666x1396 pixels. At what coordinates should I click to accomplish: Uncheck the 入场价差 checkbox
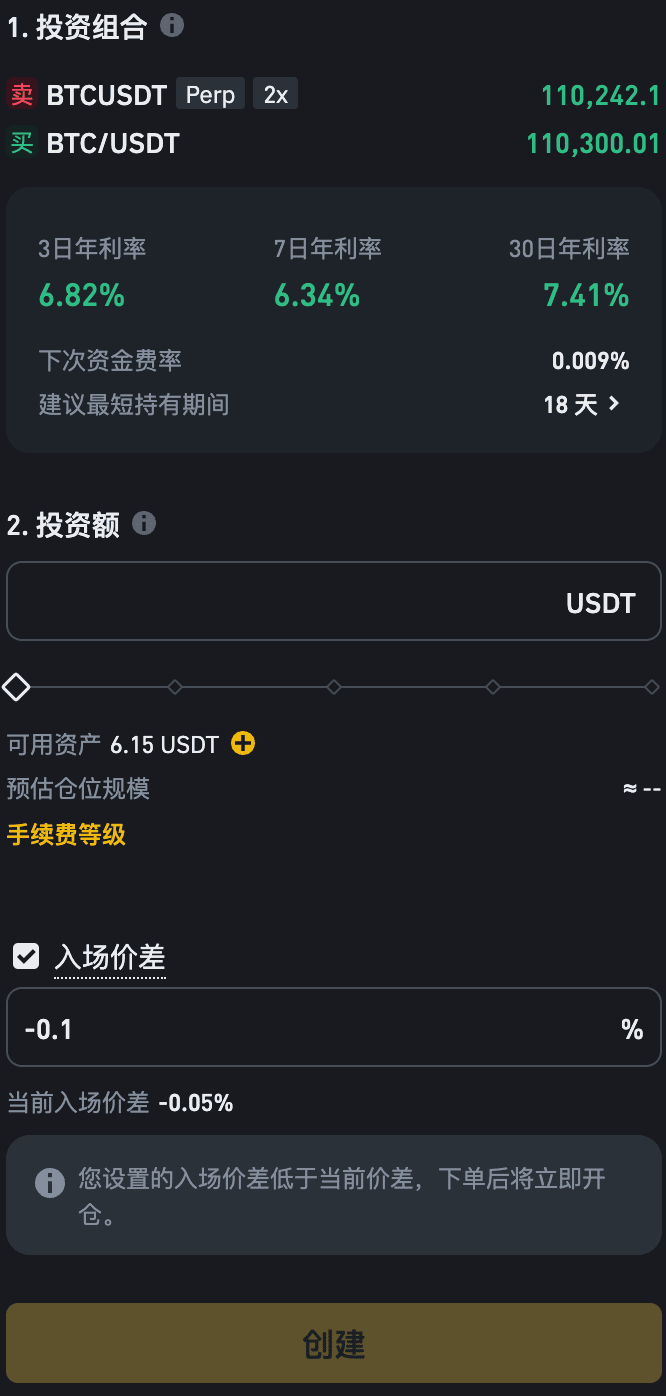coord(26,957)
